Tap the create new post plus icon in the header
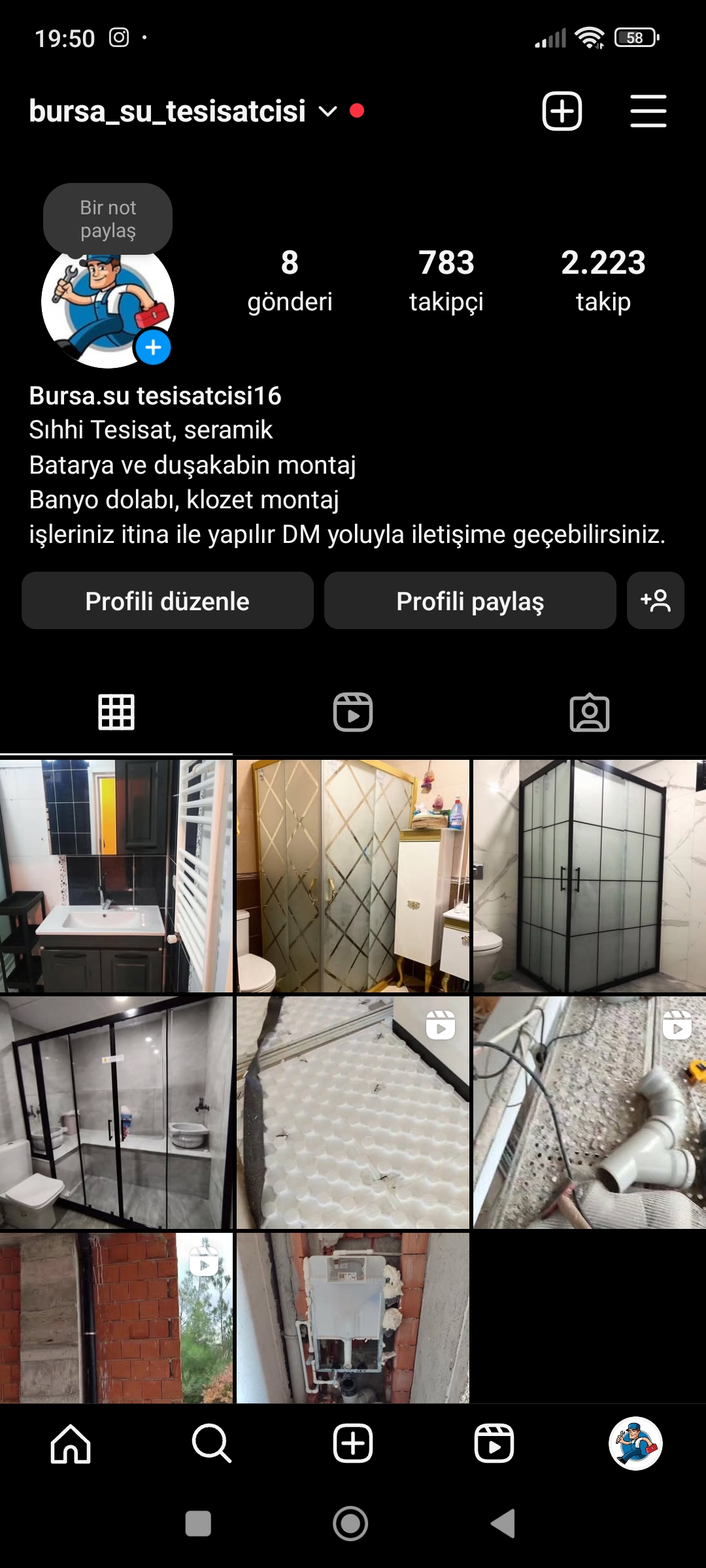The image size is (706, 1568). click(562, 111)
